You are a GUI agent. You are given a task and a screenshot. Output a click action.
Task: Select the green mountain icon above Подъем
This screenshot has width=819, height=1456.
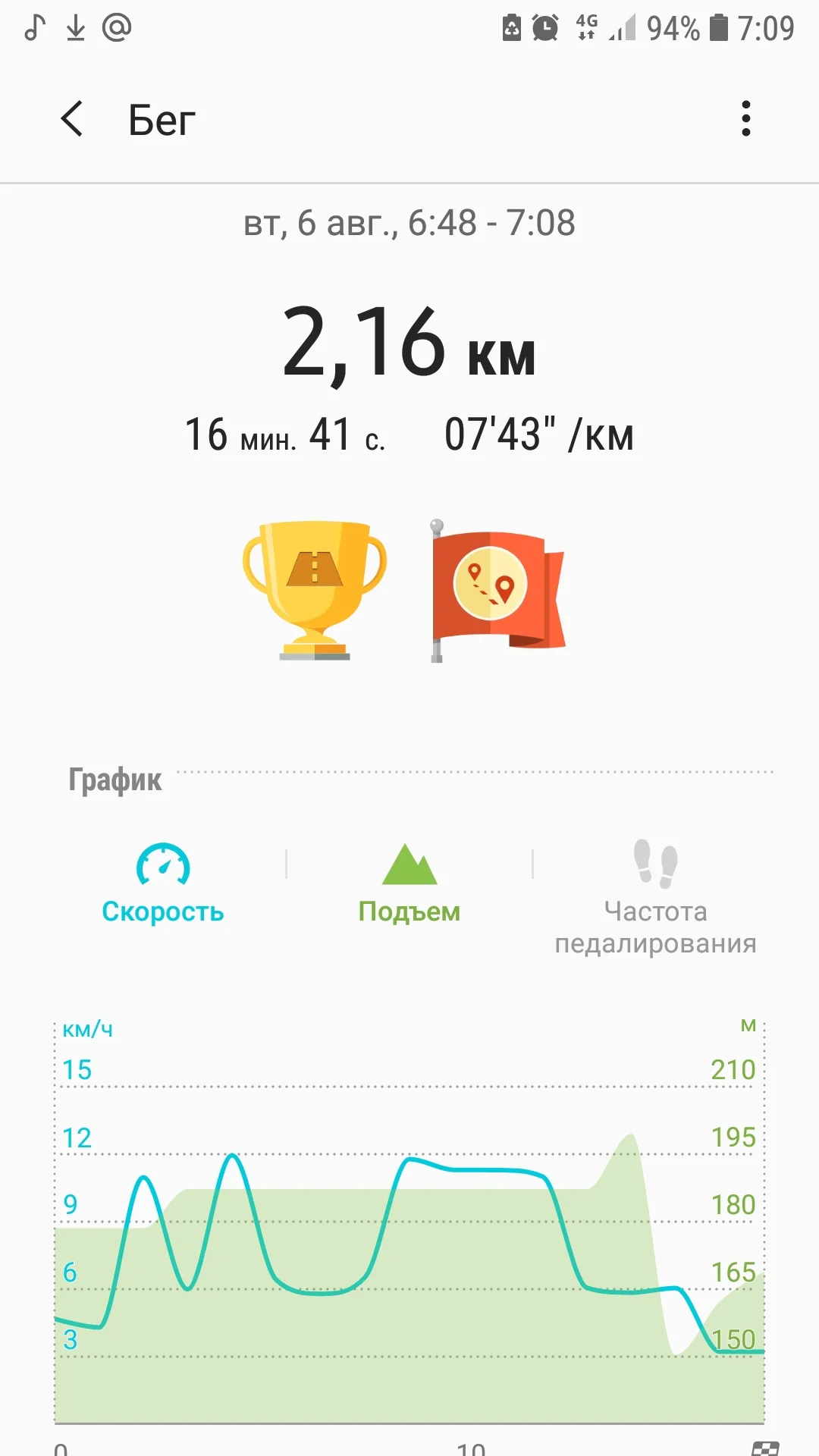[x=409, y=864]
